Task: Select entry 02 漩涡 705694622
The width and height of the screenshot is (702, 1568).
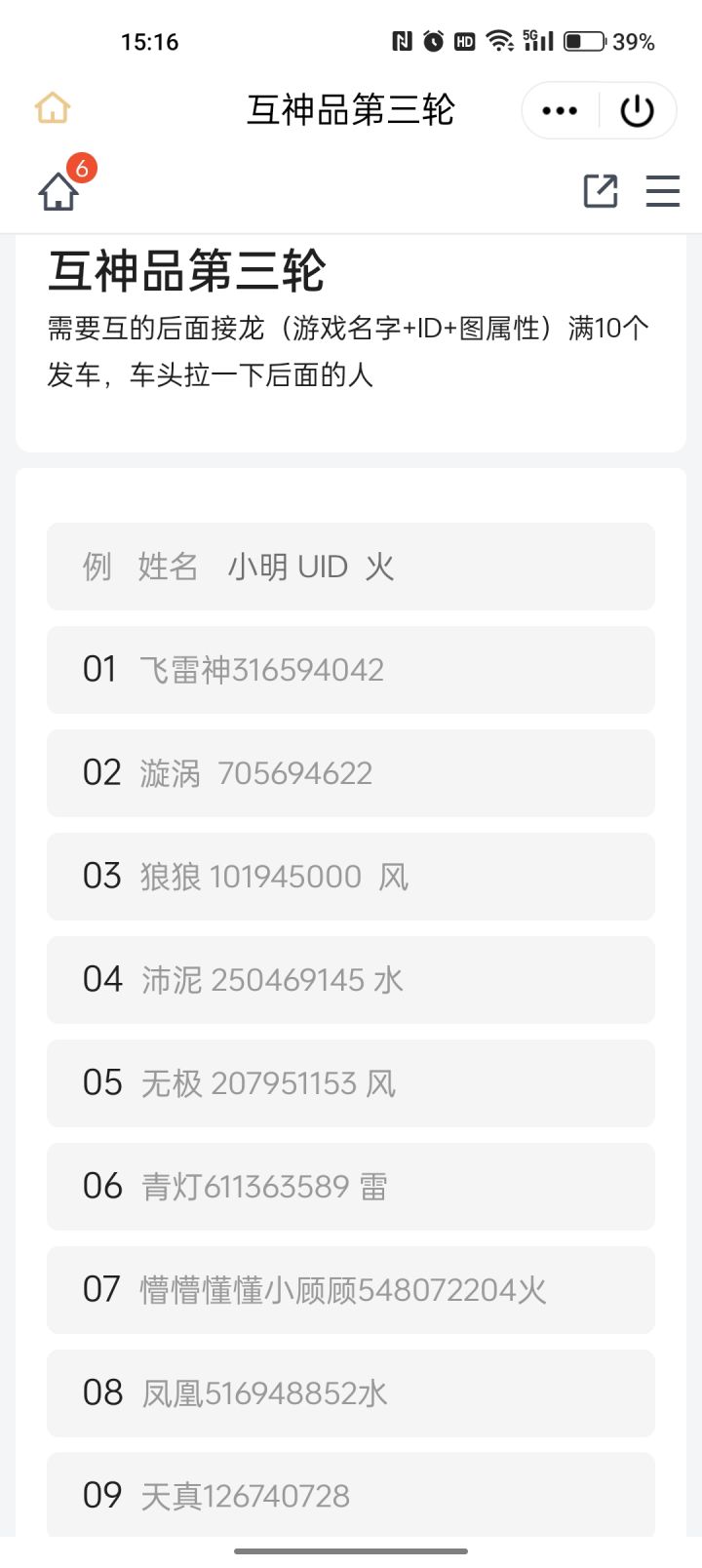Action: pos(351,773)
